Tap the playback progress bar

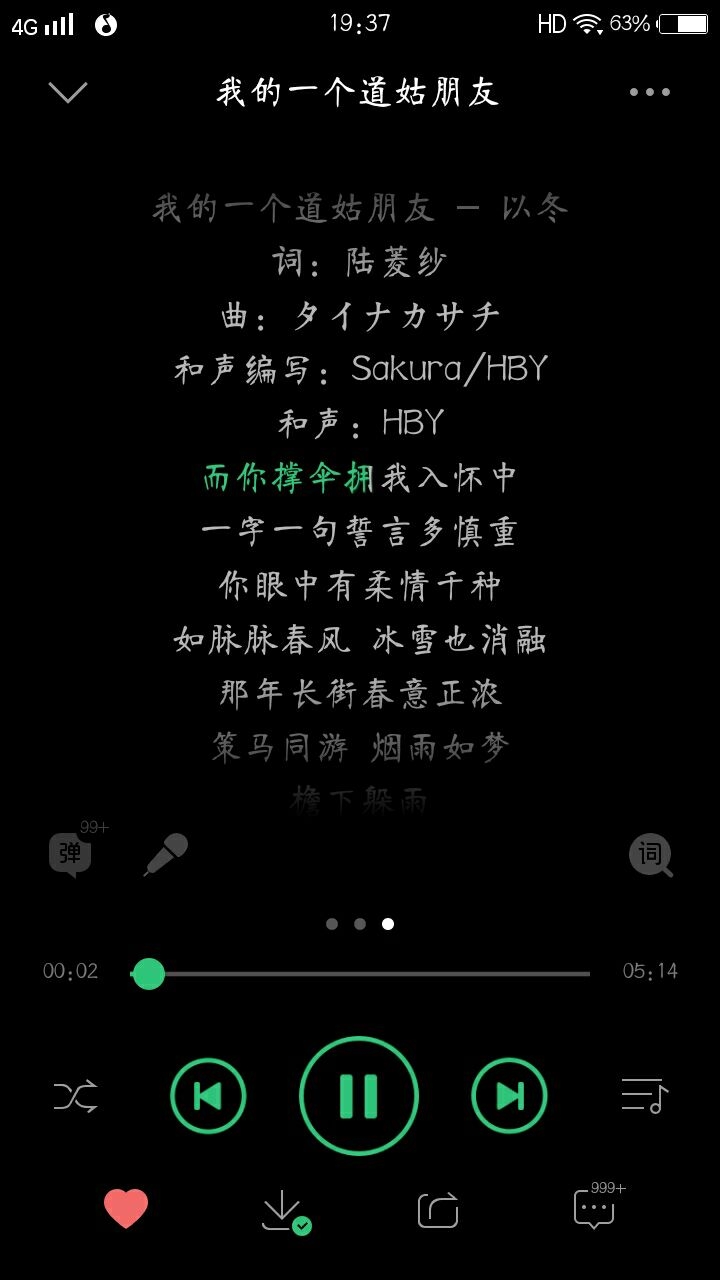360,973
